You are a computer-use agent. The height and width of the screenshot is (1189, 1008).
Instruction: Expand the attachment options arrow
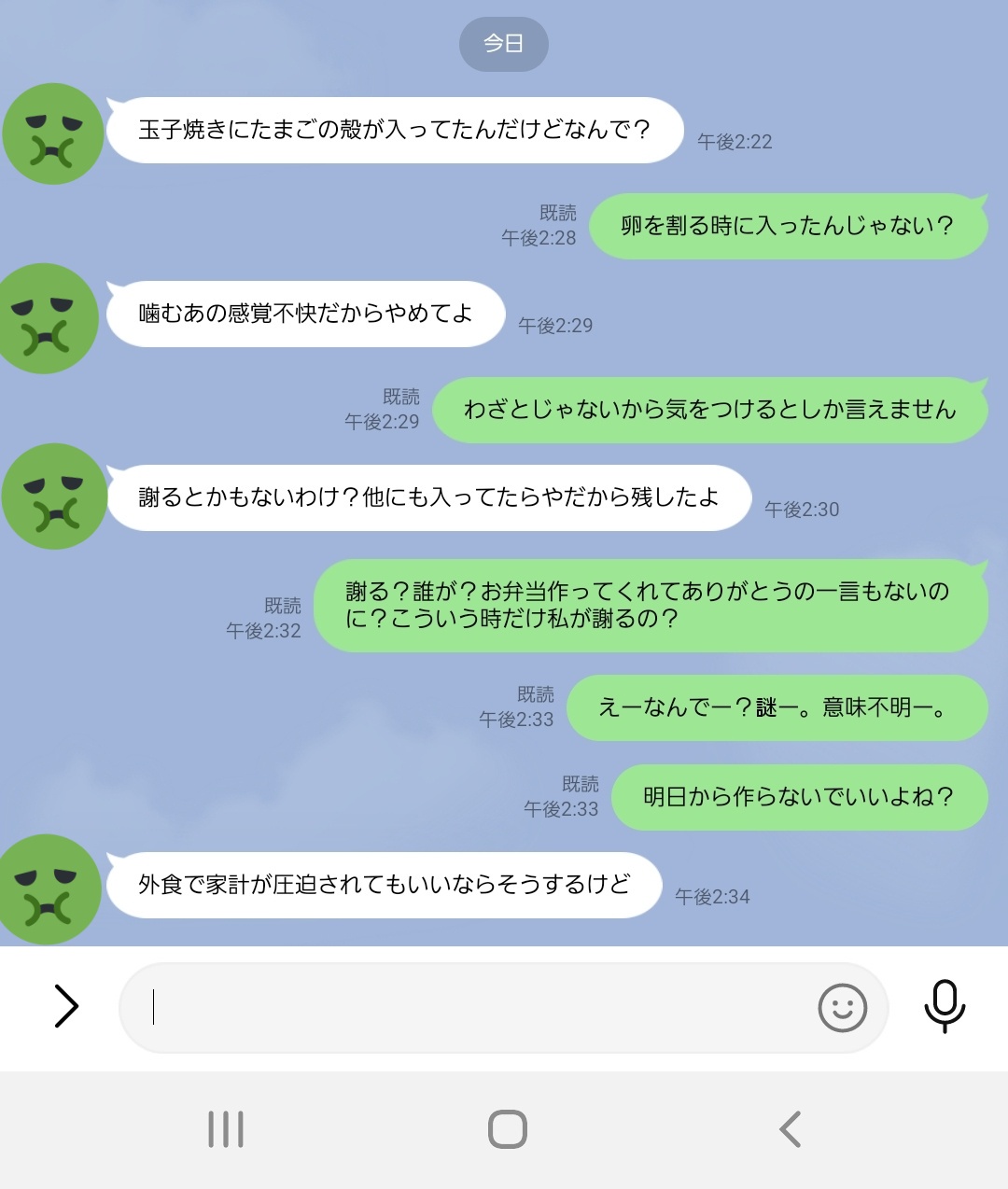(x=66, y=1006)
